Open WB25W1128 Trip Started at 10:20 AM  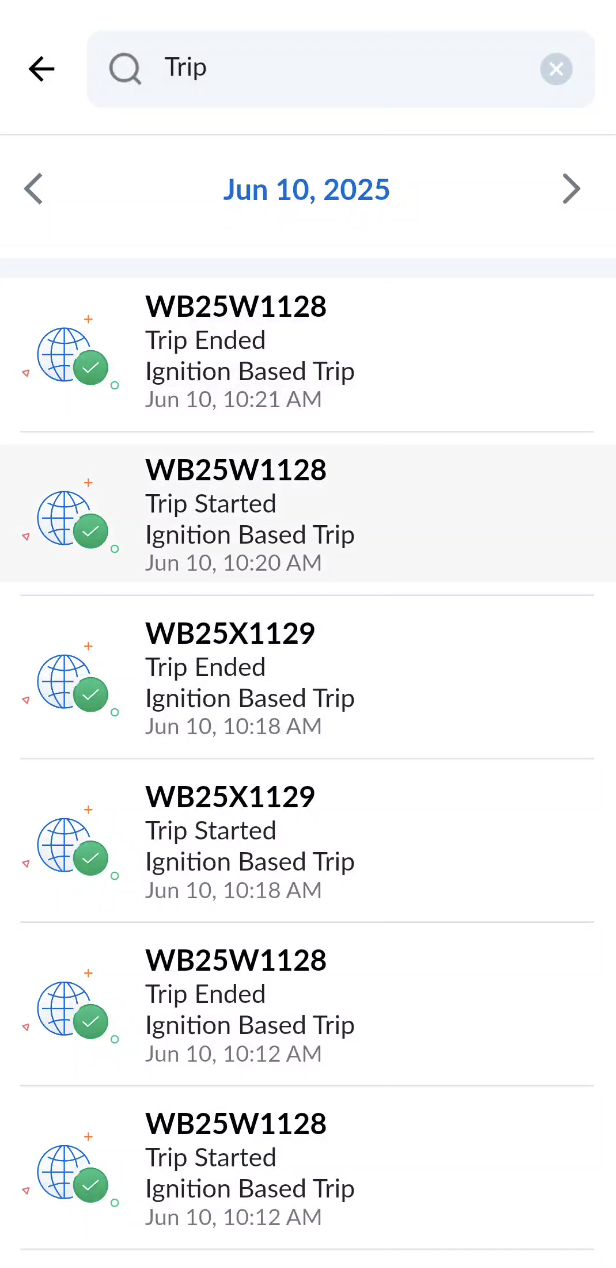[x=306, y=517]
